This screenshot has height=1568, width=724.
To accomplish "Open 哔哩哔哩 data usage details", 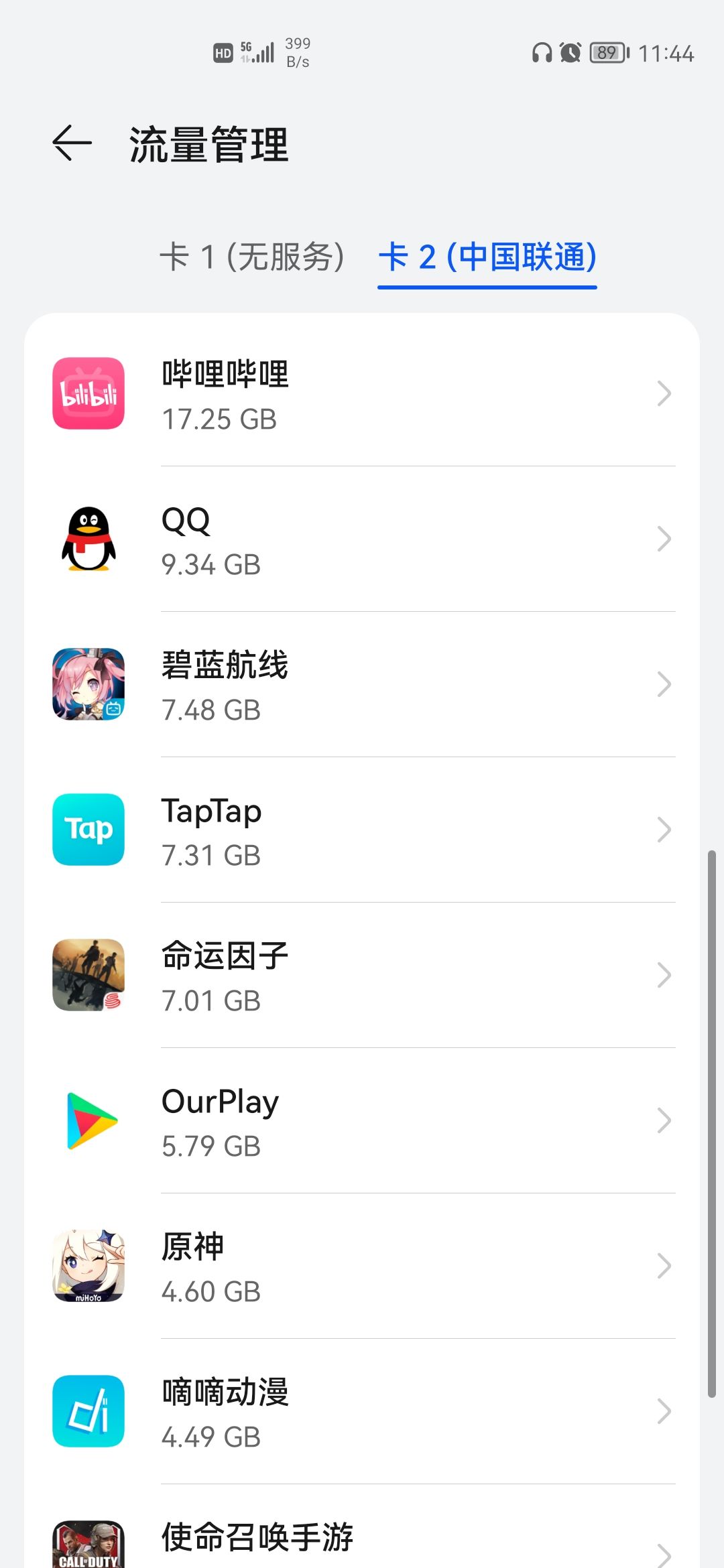I will tap(362, 394).
